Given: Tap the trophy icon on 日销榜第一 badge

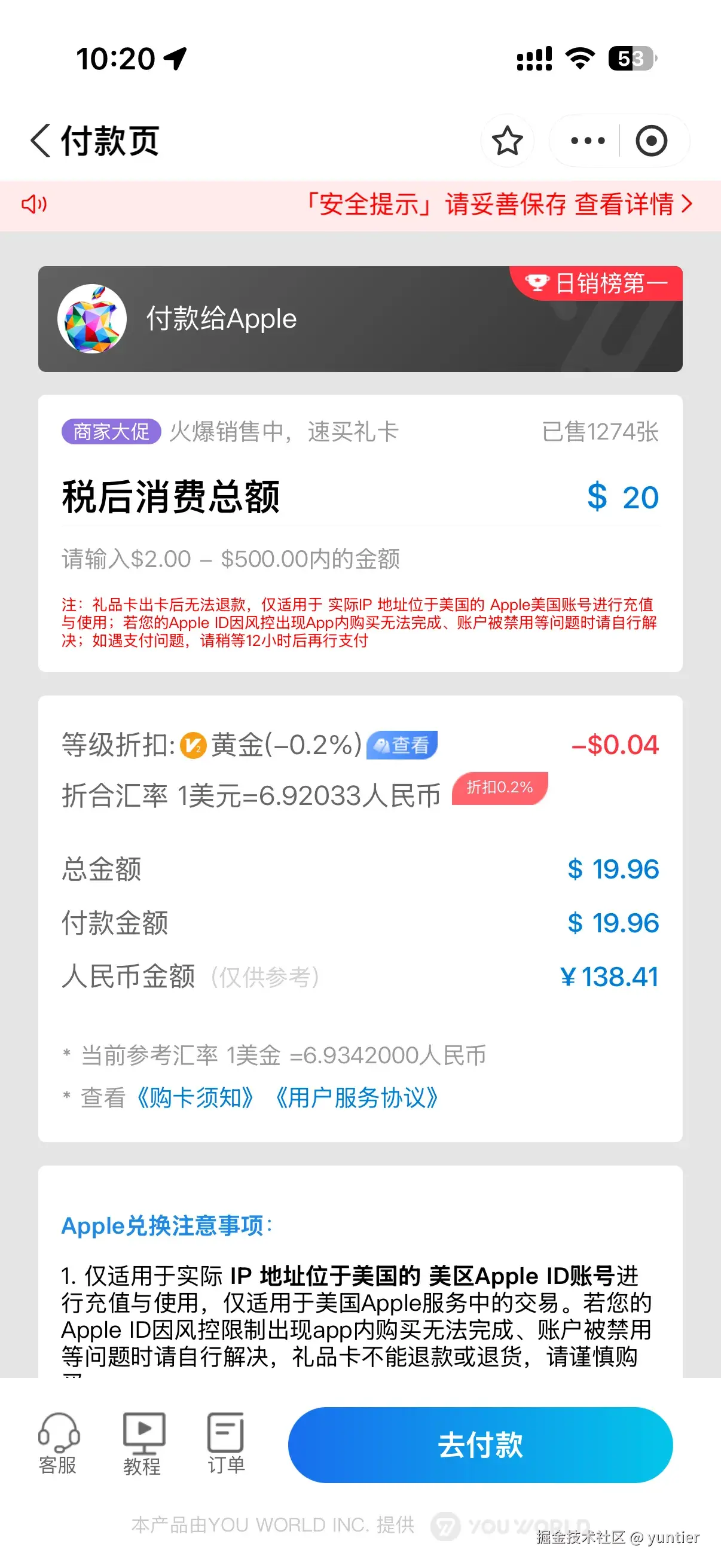Looking at the screenshot, I should point(538,282).
